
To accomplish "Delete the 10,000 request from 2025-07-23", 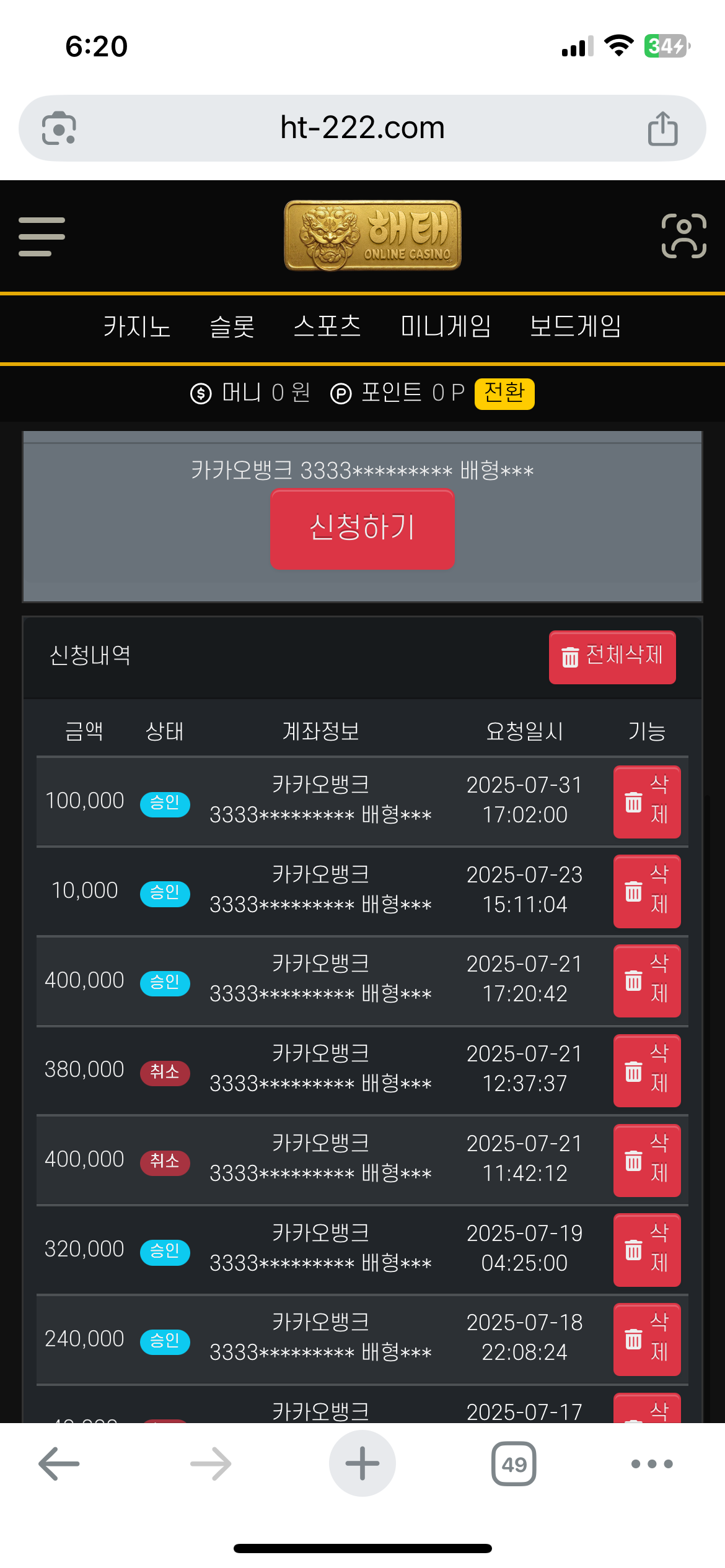I will [646, 891].
